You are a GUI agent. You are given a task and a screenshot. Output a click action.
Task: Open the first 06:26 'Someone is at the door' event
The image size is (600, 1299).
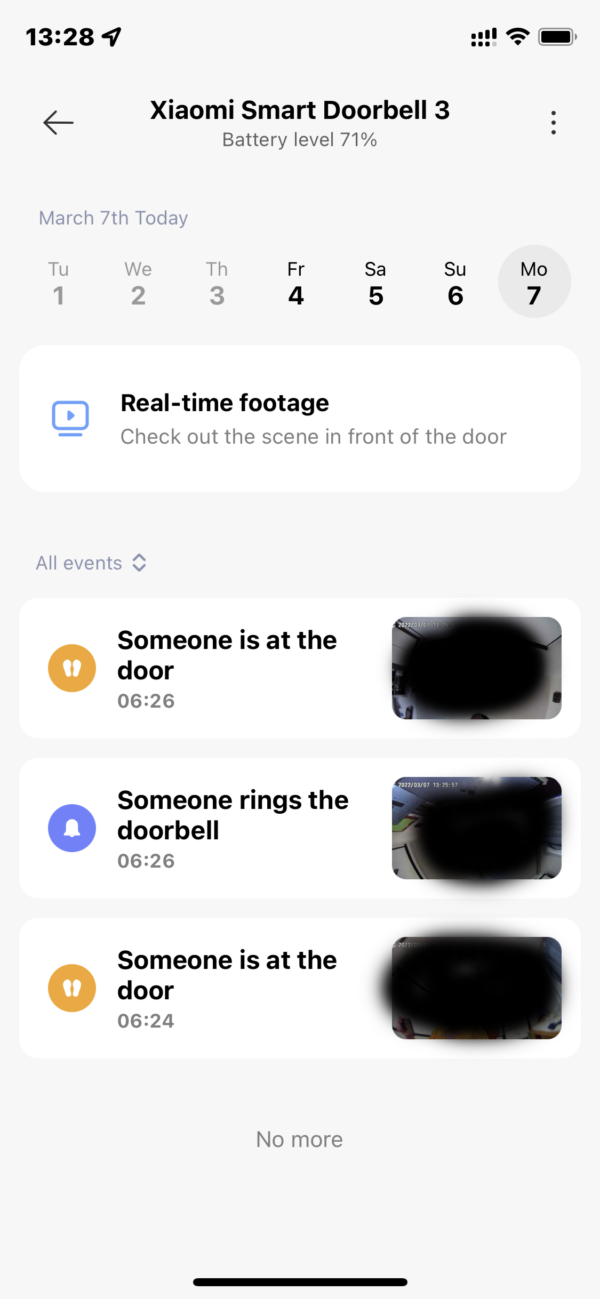click(x=299, y=668)
